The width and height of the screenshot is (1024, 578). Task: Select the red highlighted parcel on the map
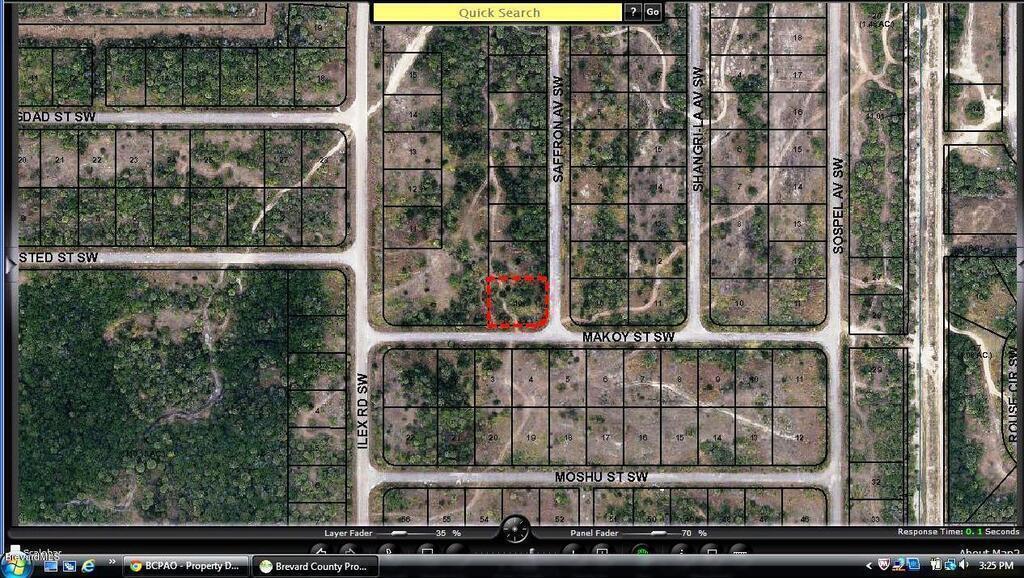click(x=518, y=302)
